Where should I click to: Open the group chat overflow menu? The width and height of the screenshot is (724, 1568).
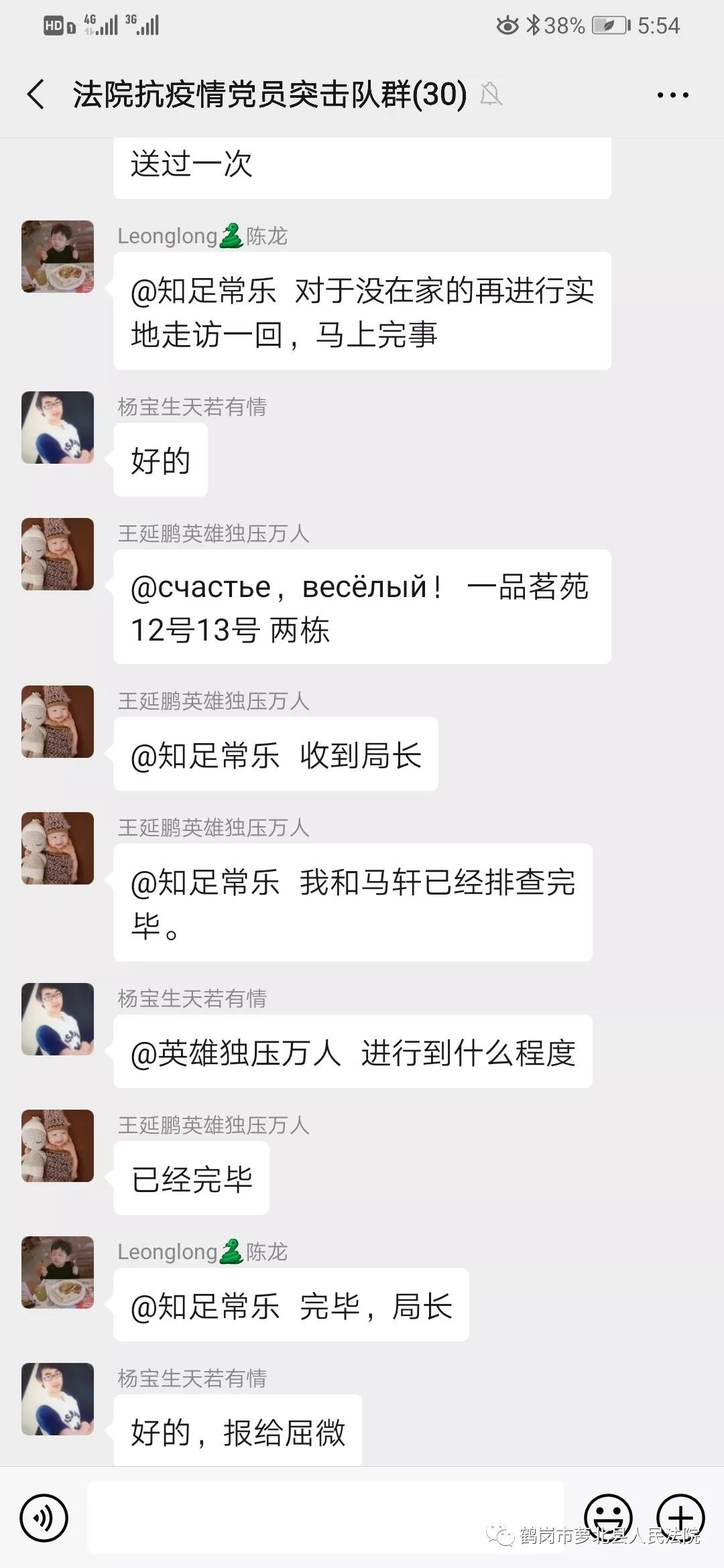(672, 95)
